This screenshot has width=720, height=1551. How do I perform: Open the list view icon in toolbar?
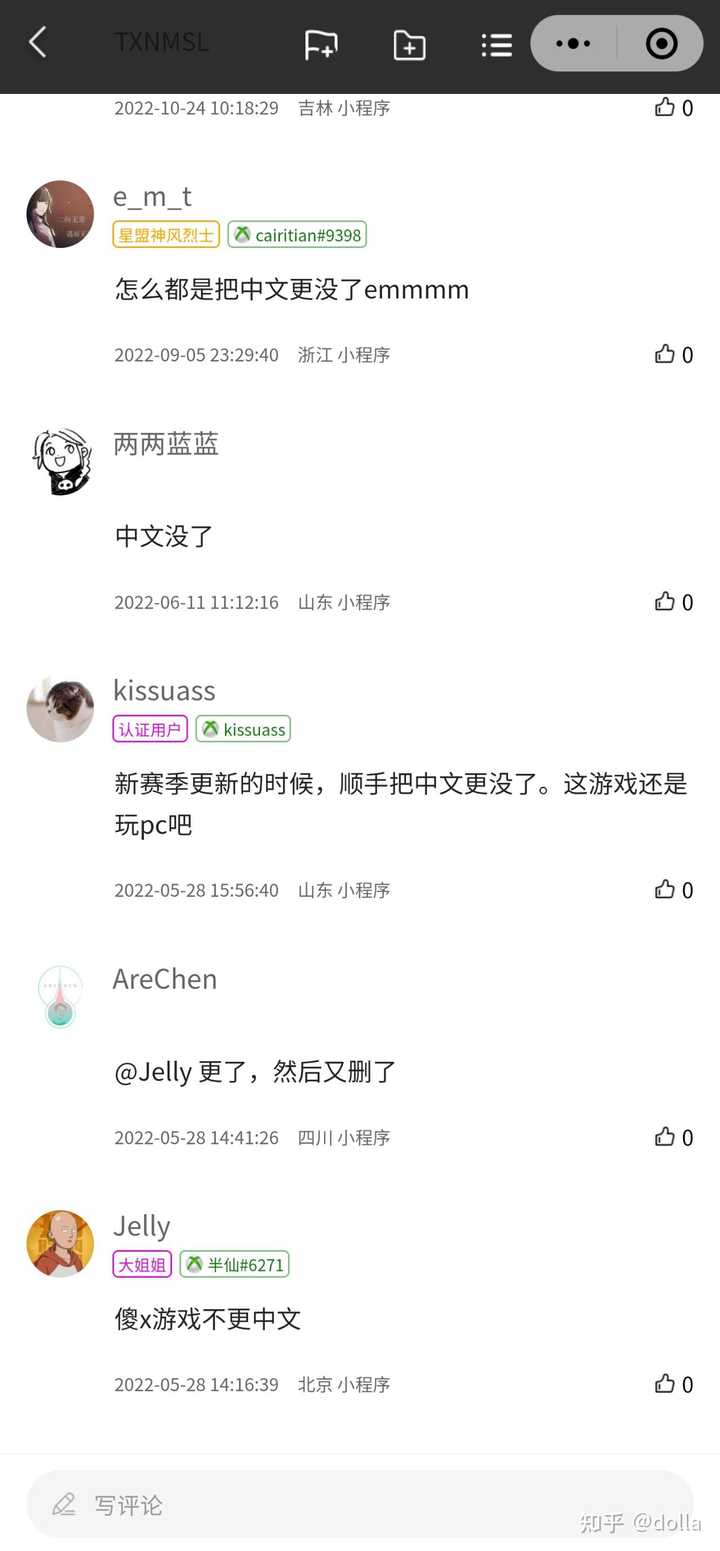(x=496, y=44)
